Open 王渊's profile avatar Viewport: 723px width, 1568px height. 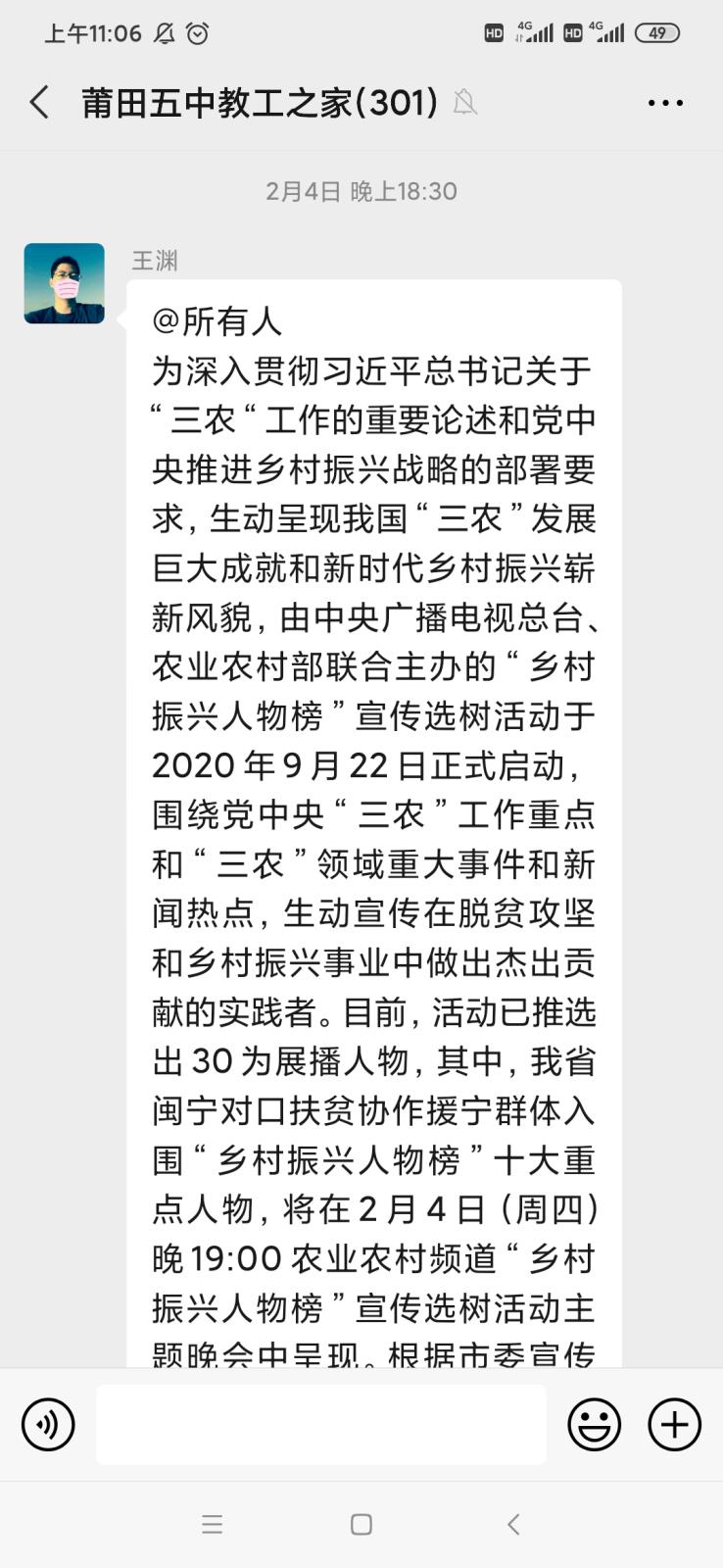[64, 283]
